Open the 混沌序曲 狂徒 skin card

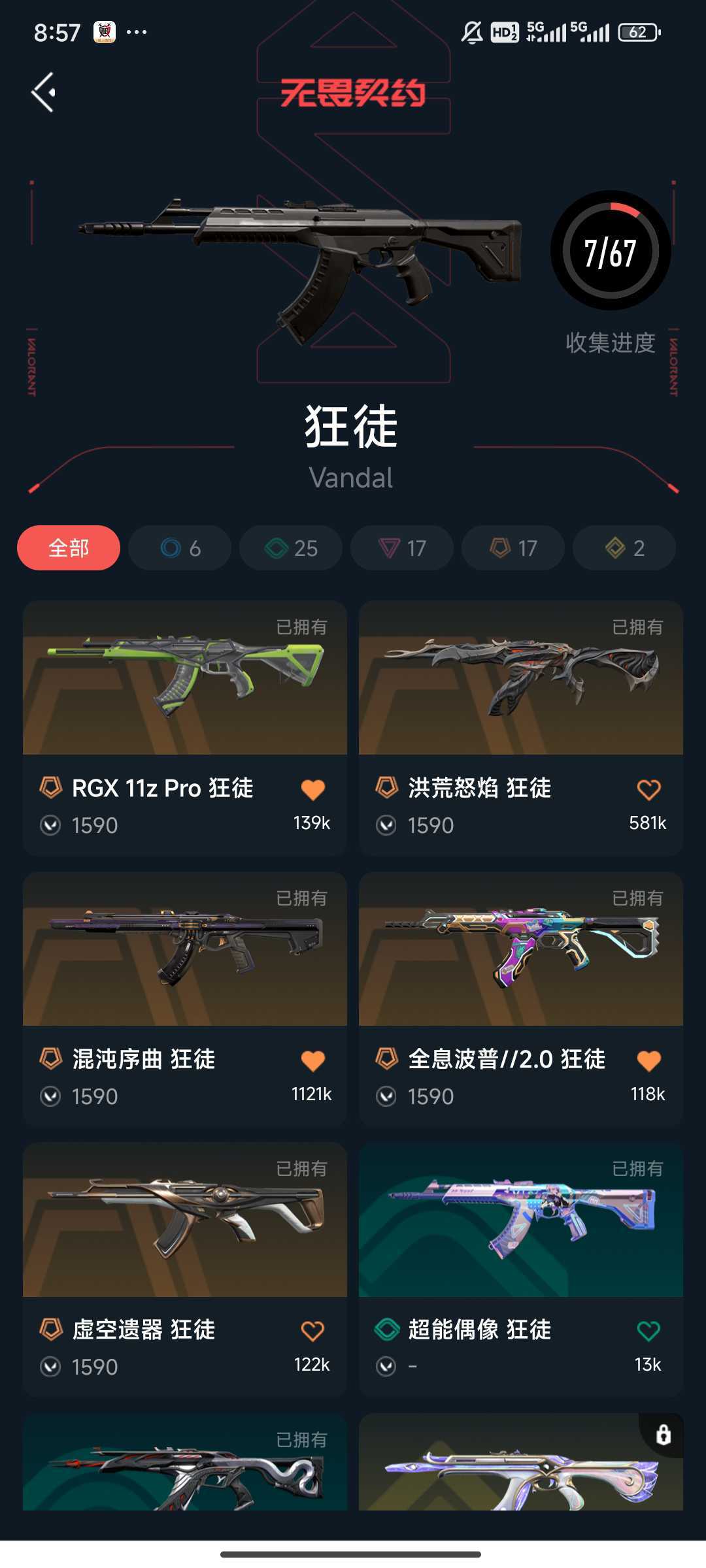(x=185, y=999)
